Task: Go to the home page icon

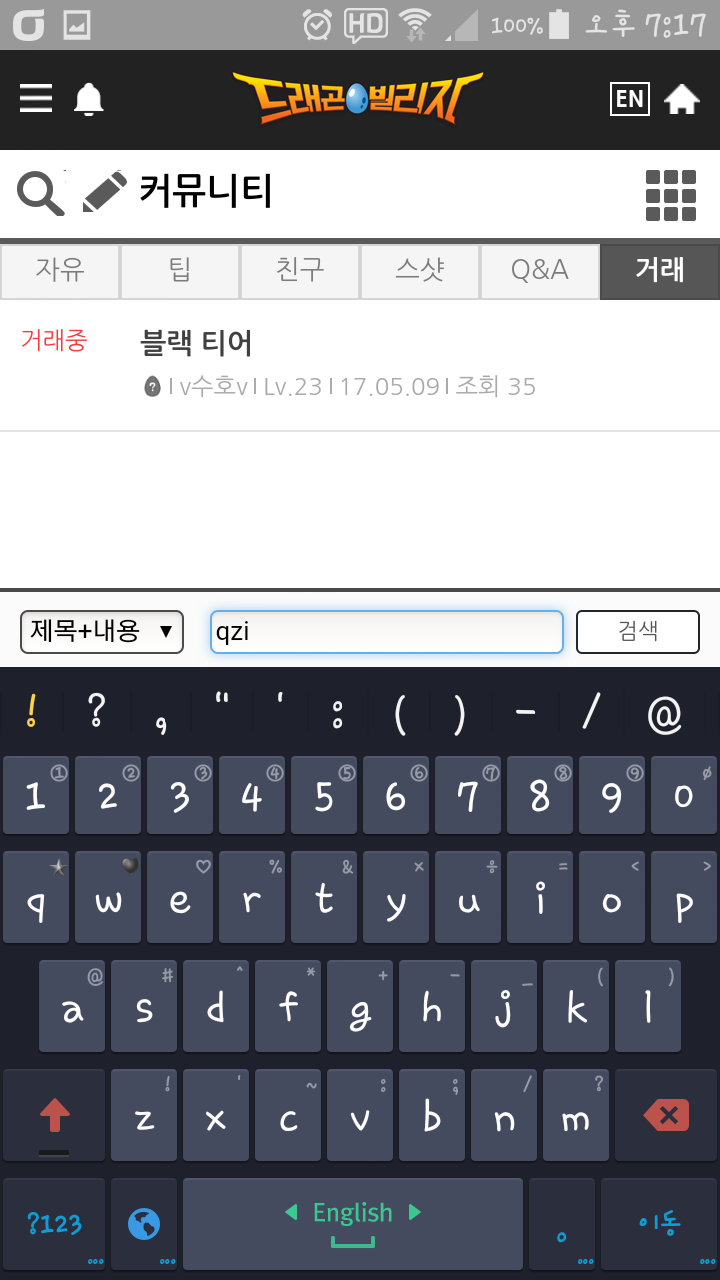Action: (x=681, y=98)
